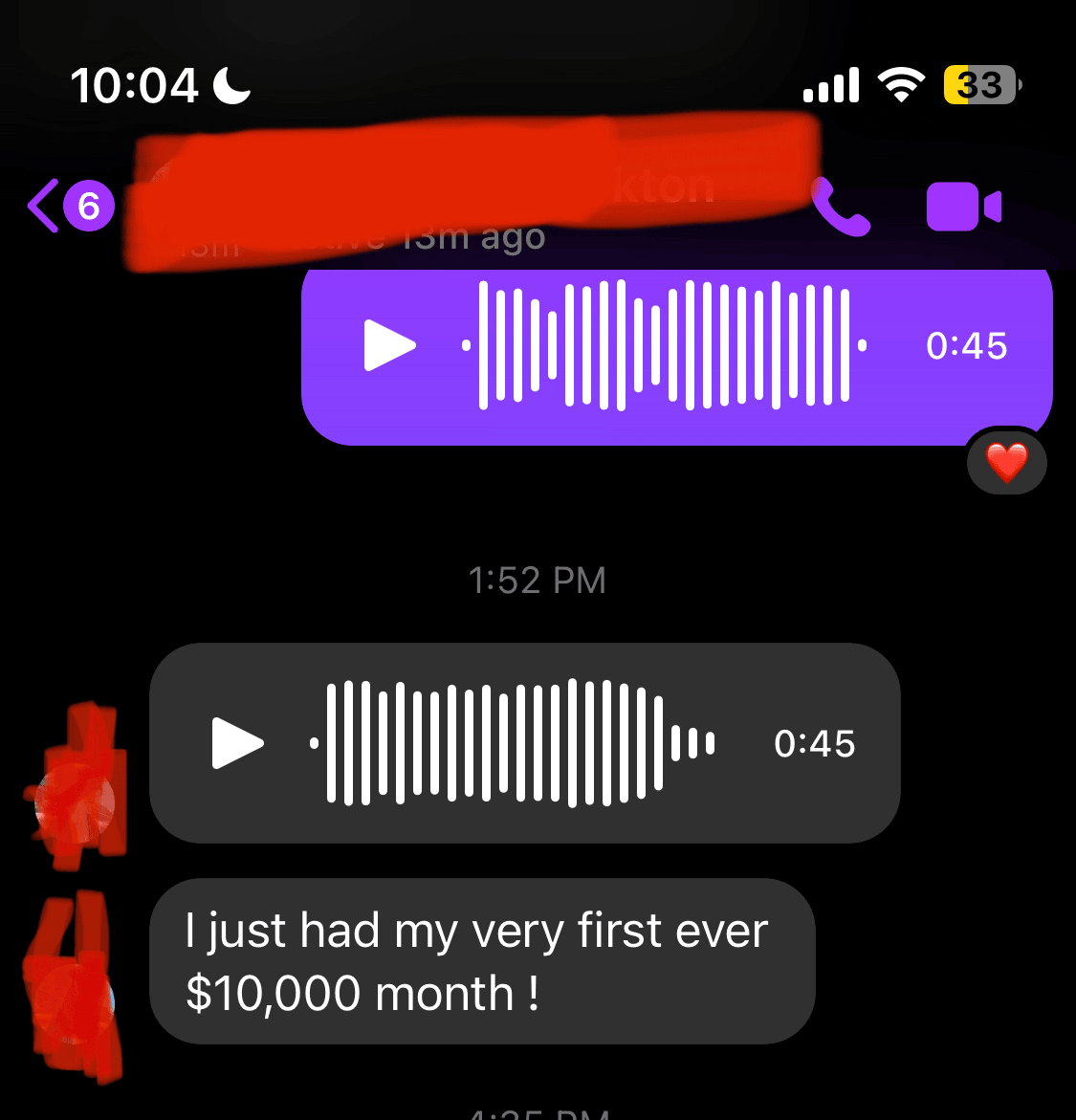Open the heart reaction on the voice message
This screenshot has width=1076, height=1120.
click(1006, 463)
